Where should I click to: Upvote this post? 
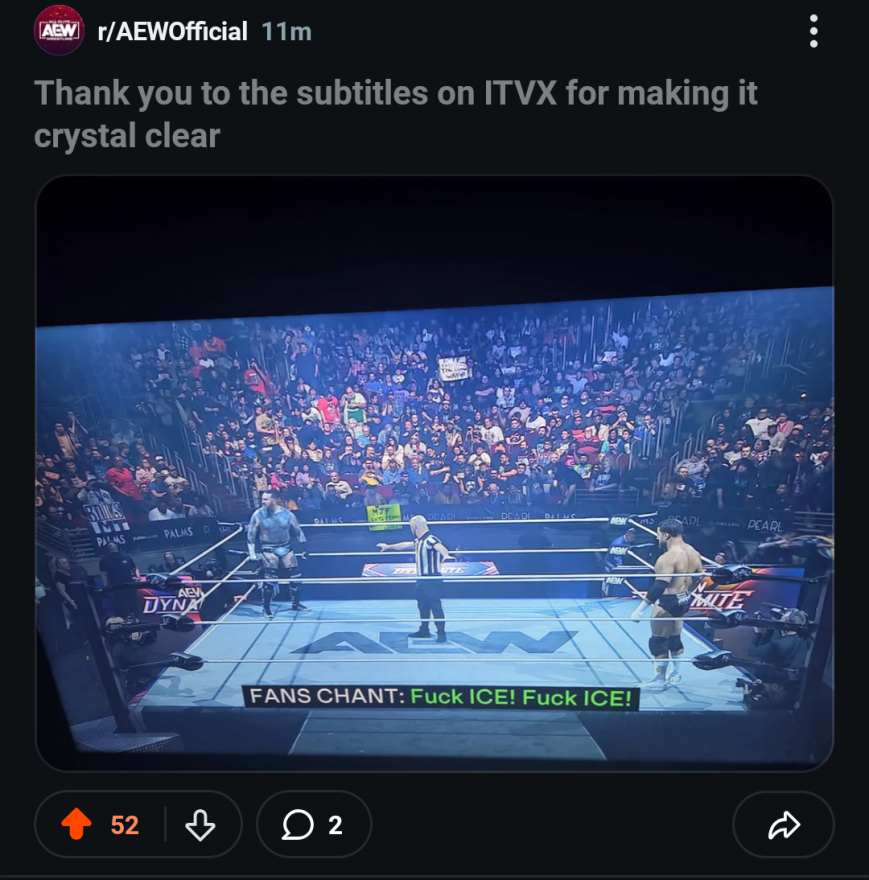(x=77, y=825)
